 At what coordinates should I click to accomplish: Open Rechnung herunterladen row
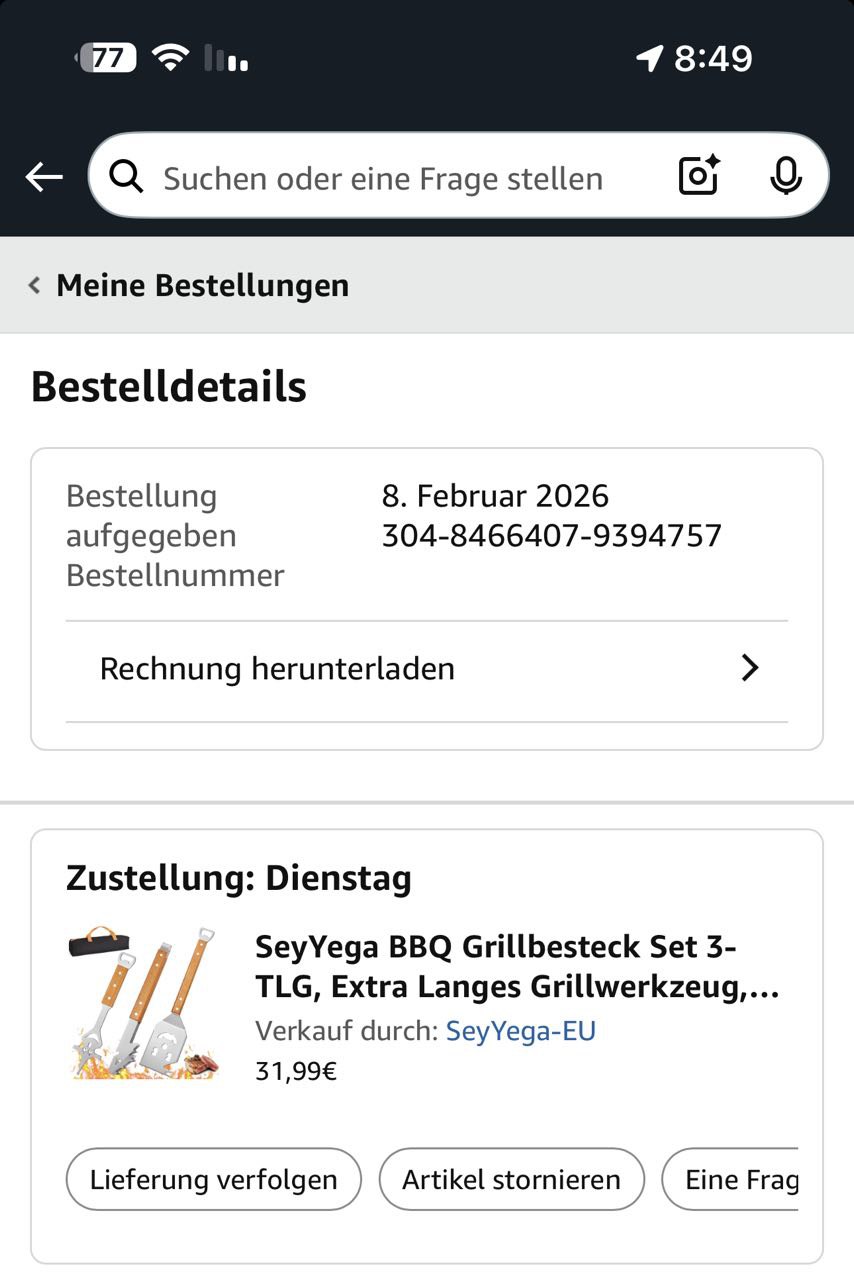(427, 669)
